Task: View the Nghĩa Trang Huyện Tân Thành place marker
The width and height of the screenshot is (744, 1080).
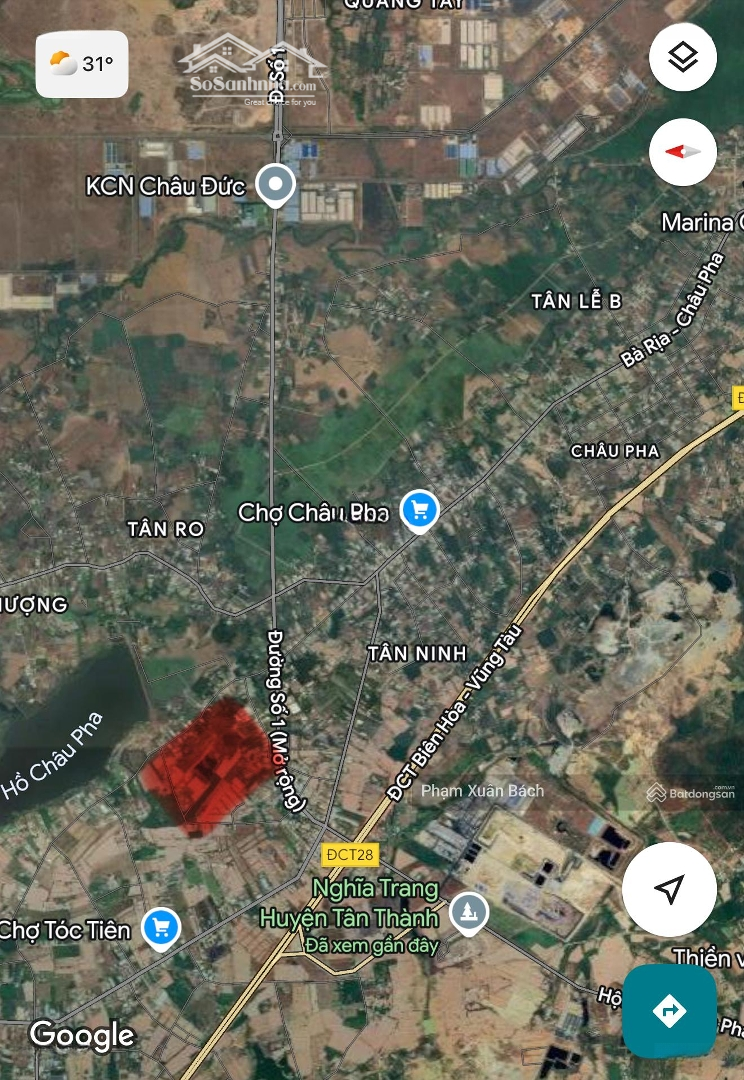Action: tap(468, 911)
